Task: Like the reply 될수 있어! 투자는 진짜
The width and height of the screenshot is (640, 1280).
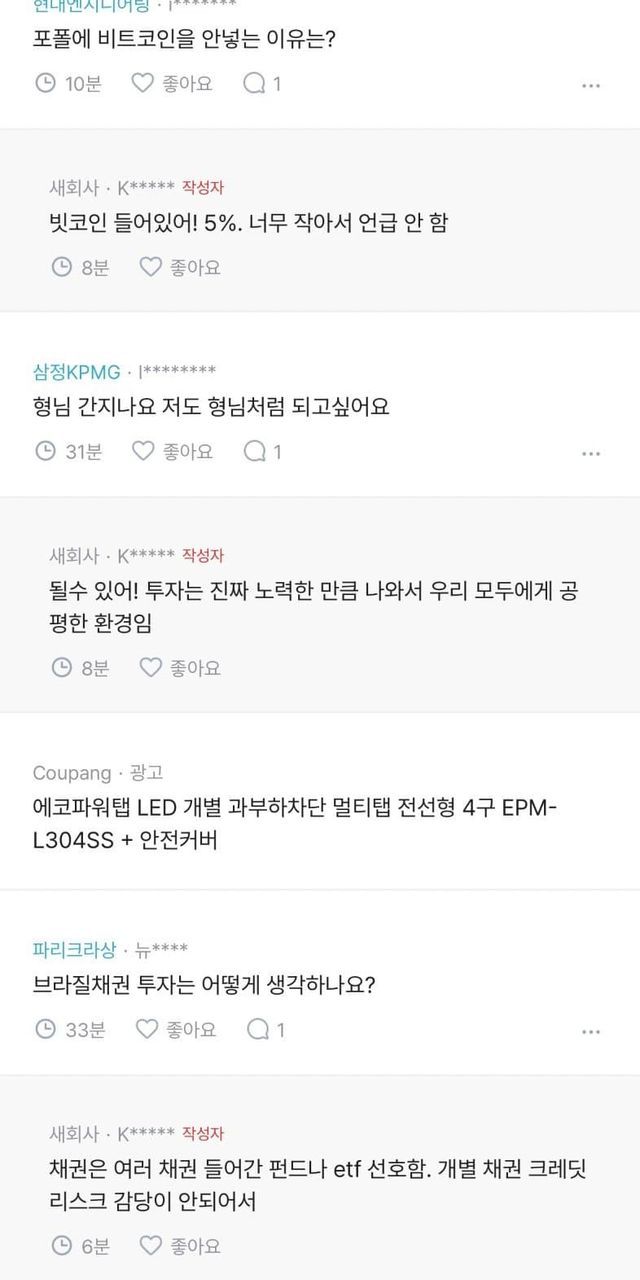Action: click(180, 667)
